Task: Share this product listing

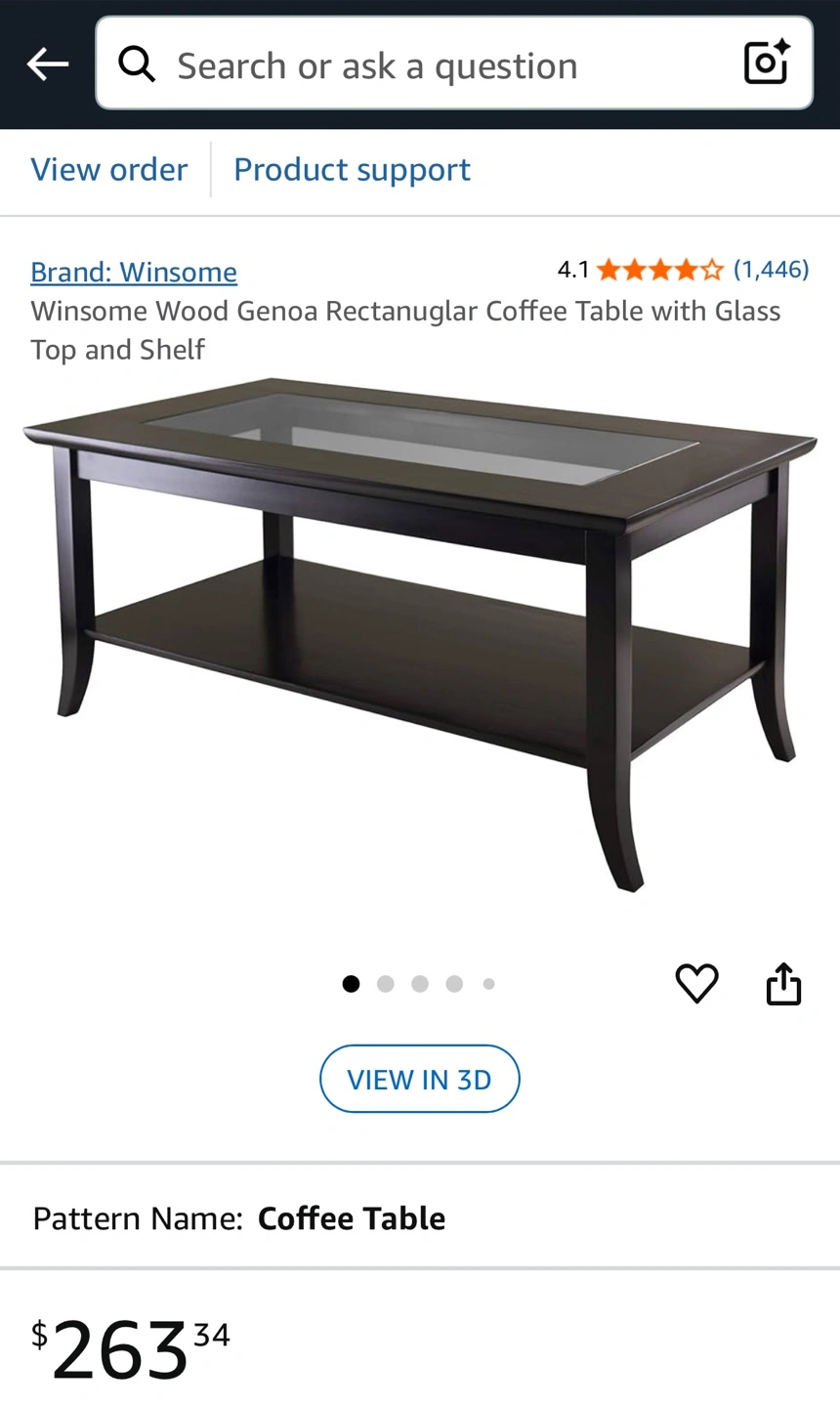Action: (783, 983)
